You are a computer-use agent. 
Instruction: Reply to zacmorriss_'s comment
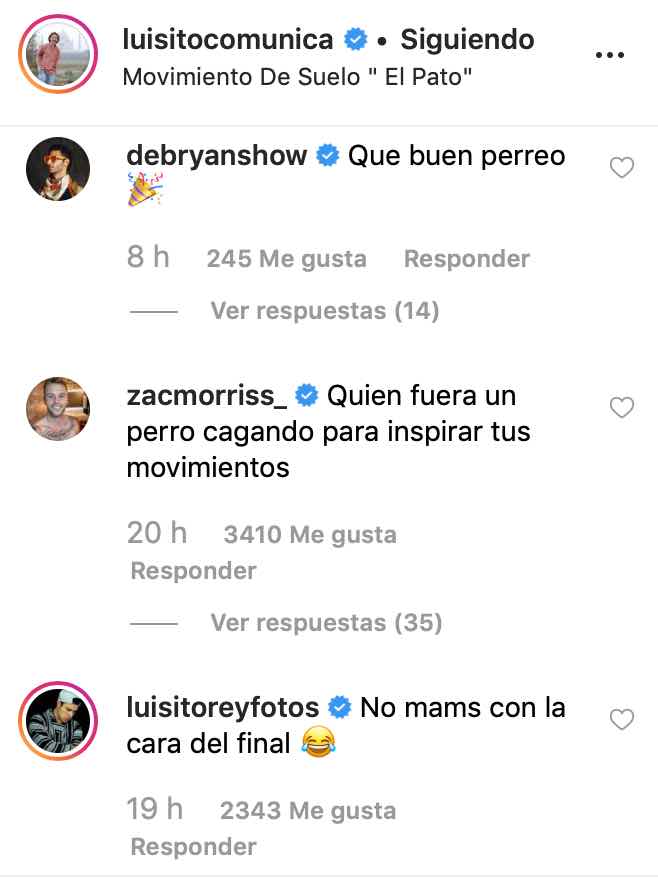[193, 571]
